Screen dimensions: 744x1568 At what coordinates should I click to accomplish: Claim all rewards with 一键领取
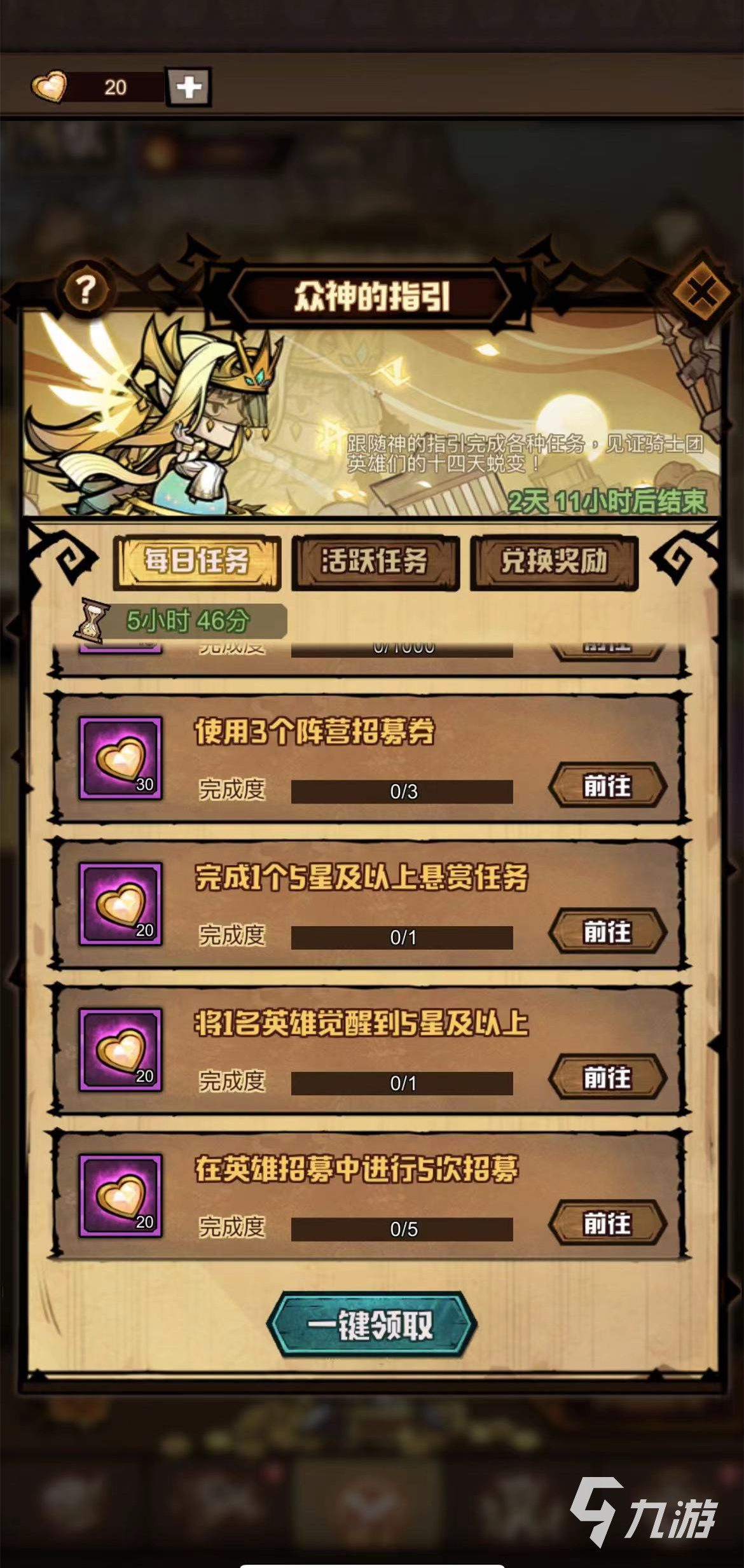(371, 1325)
